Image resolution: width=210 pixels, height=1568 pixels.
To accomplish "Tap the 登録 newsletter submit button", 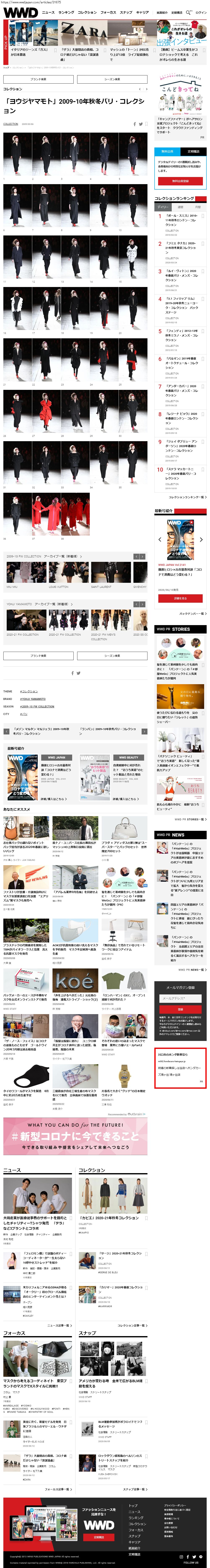I will tap(180, 1009).
